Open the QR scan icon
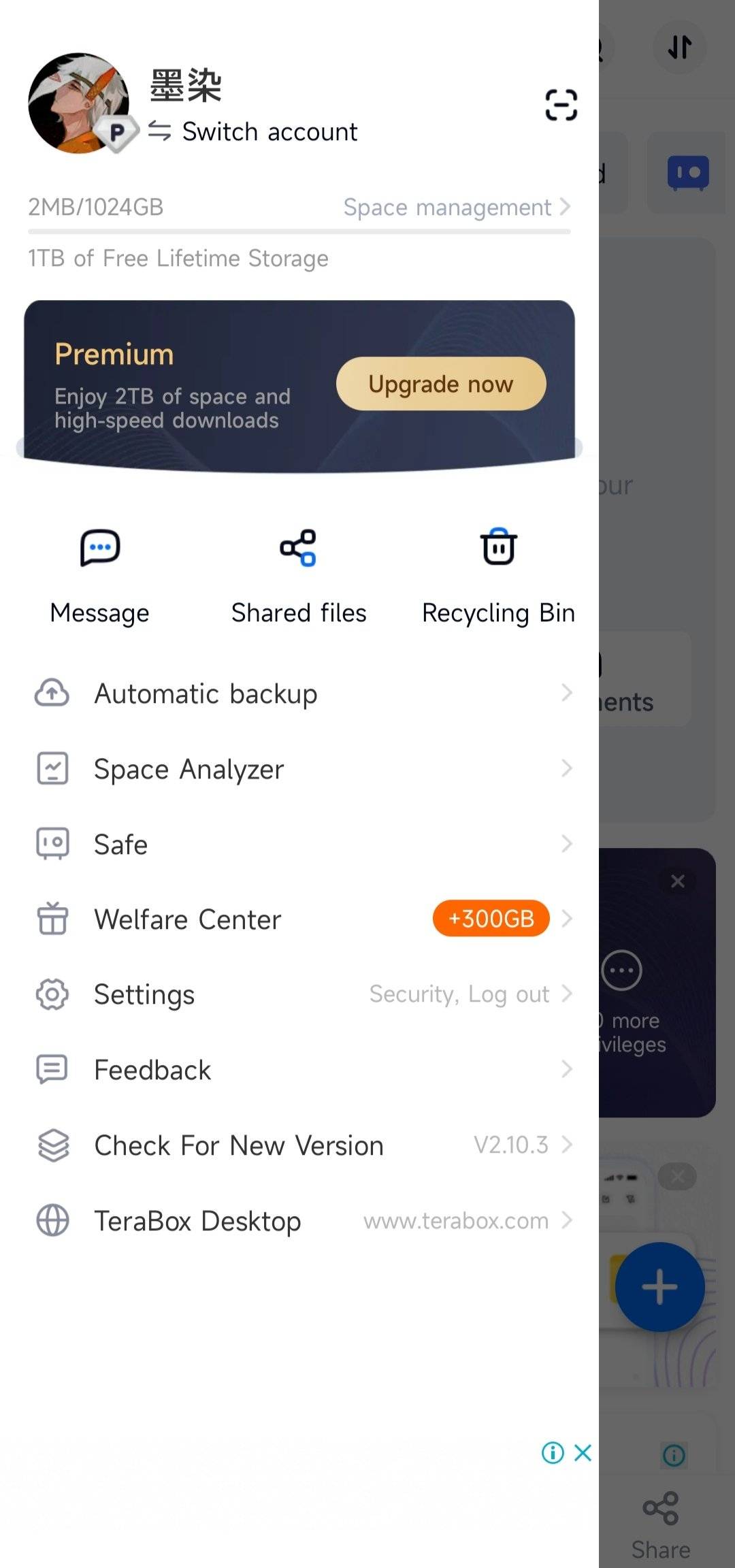This screenshot has height=1568, width=735. (x=561, y=105)
